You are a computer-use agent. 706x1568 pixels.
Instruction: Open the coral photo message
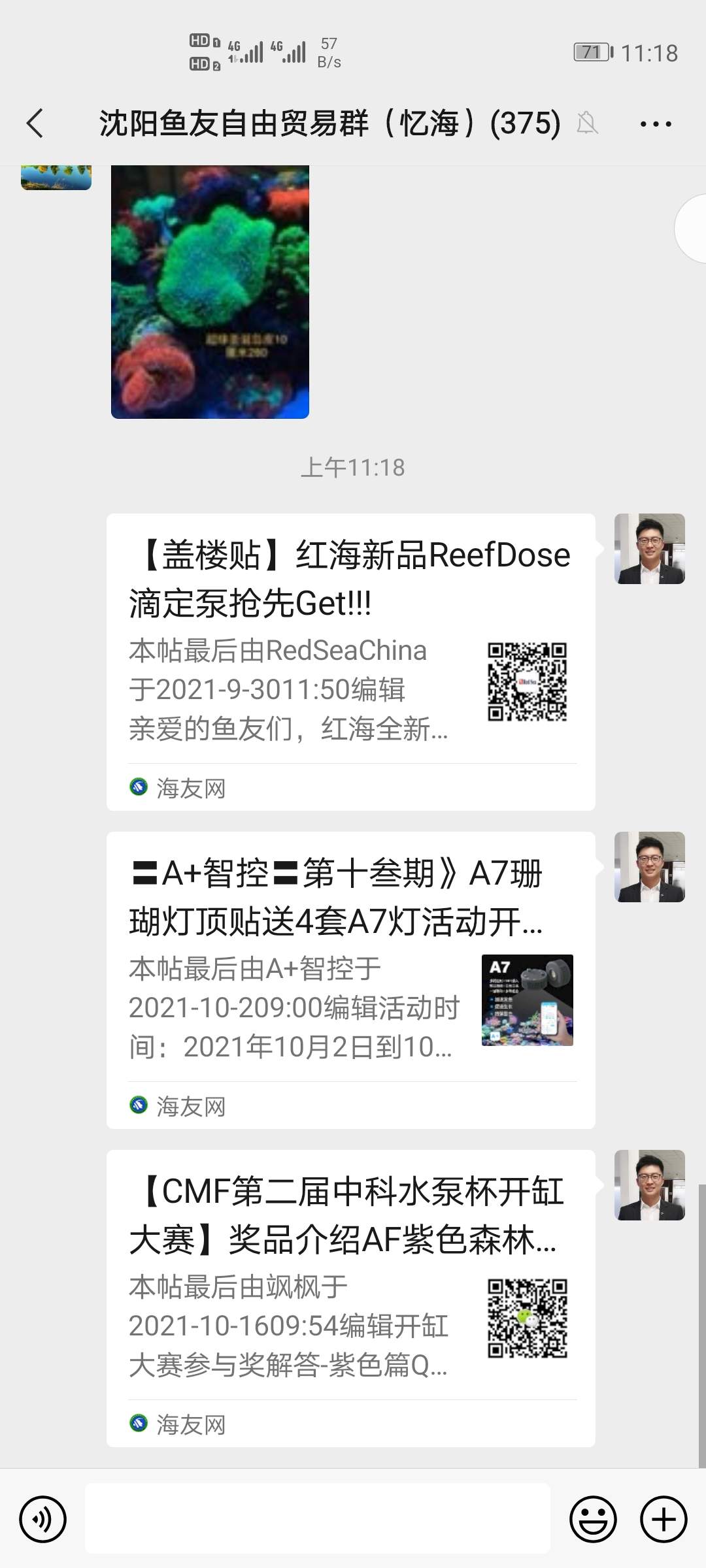[210, 291]
